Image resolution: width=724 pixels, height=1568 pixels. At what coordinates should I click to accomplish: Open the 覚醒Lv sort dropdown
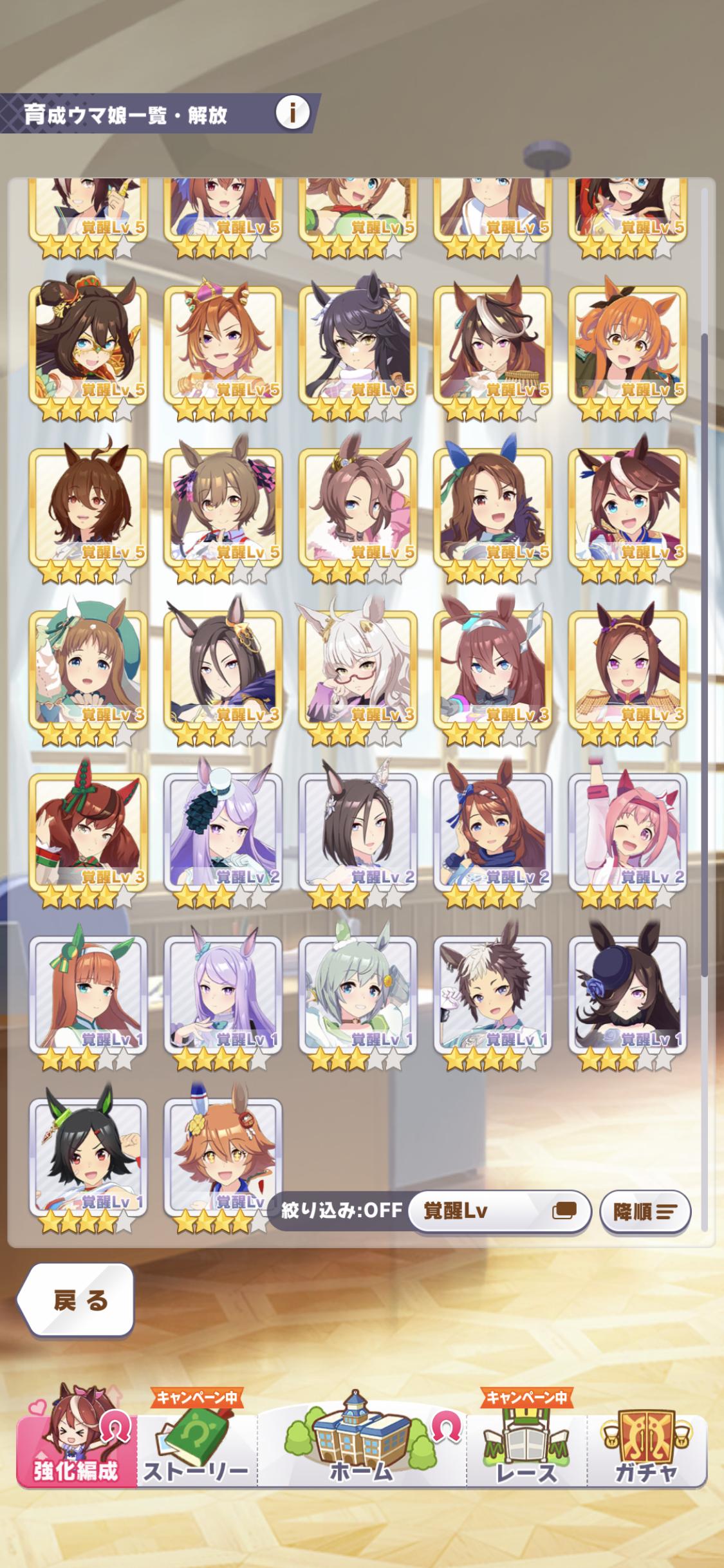tap(499, 1211)
